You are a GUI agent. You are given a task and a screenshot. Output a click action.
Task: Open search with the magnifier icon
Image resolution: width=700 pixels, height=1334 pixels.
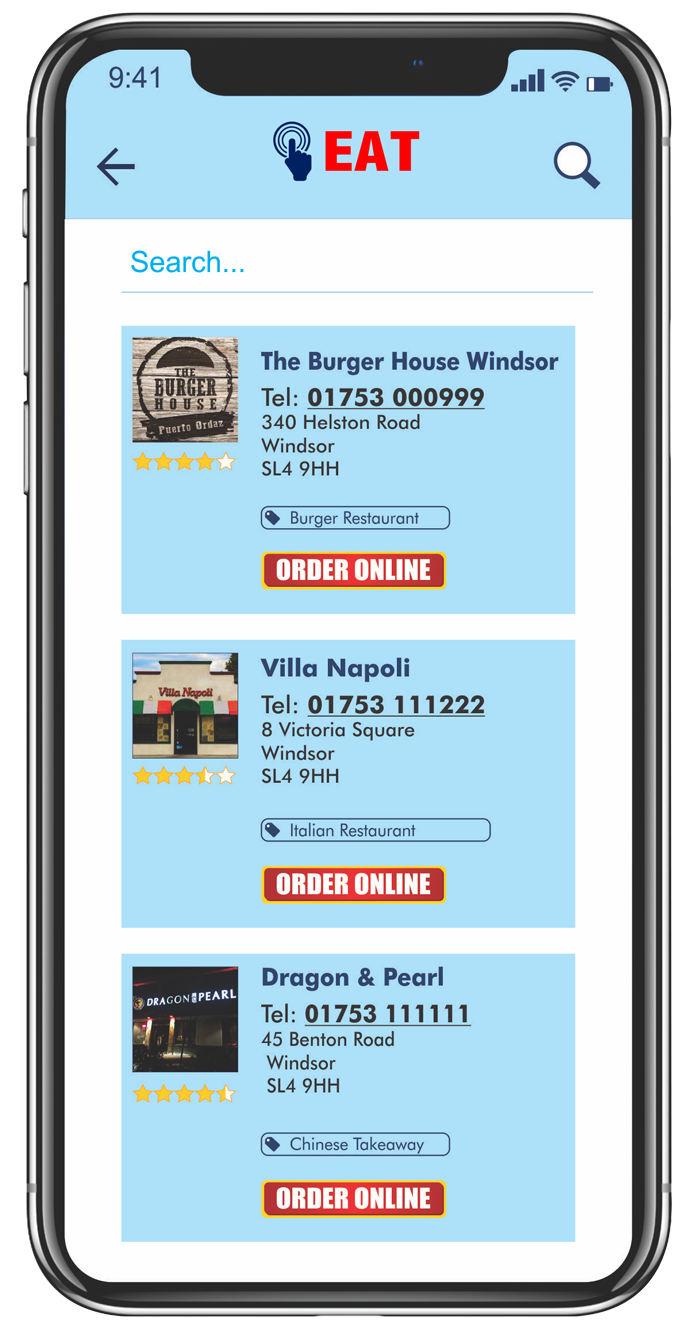pos(576,165)
